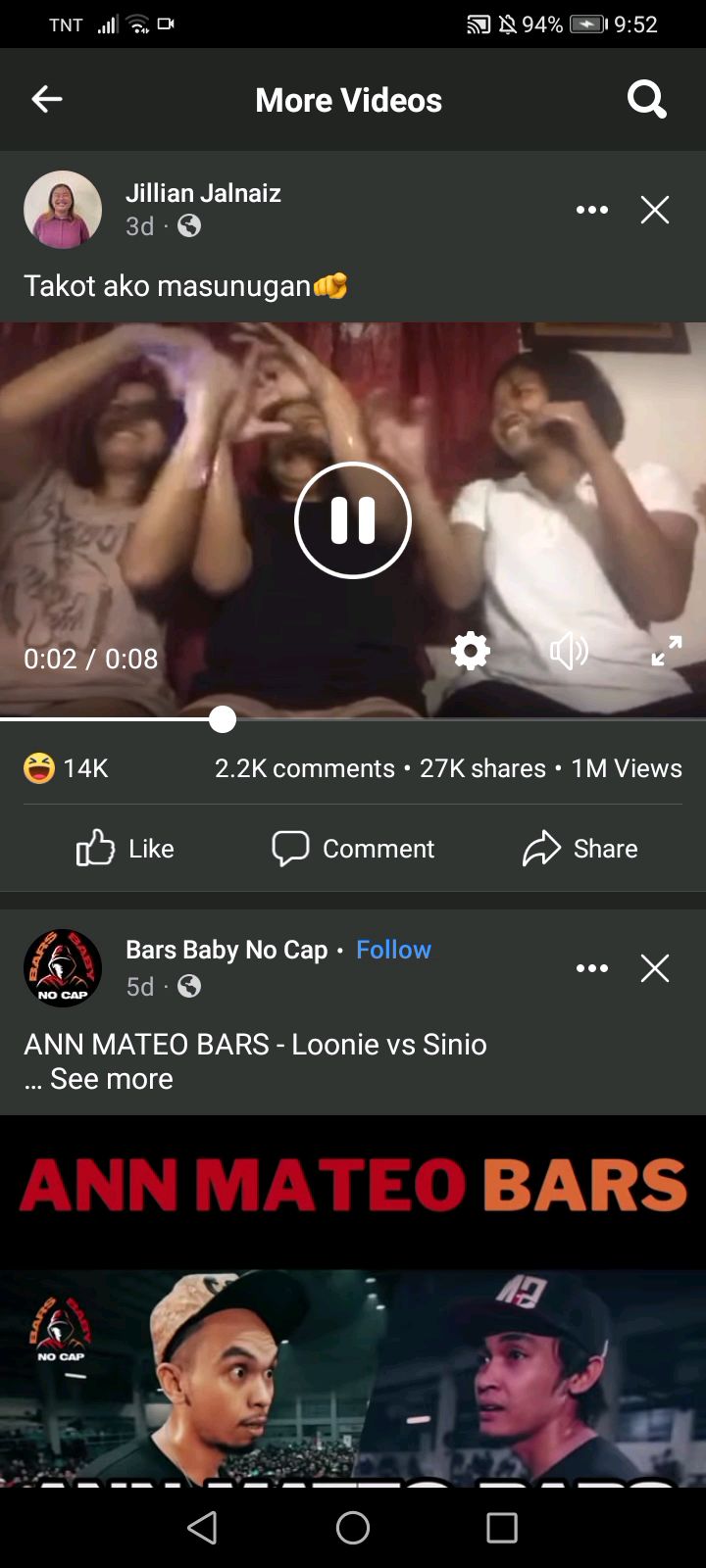Open the search icon

coord(647,99)
